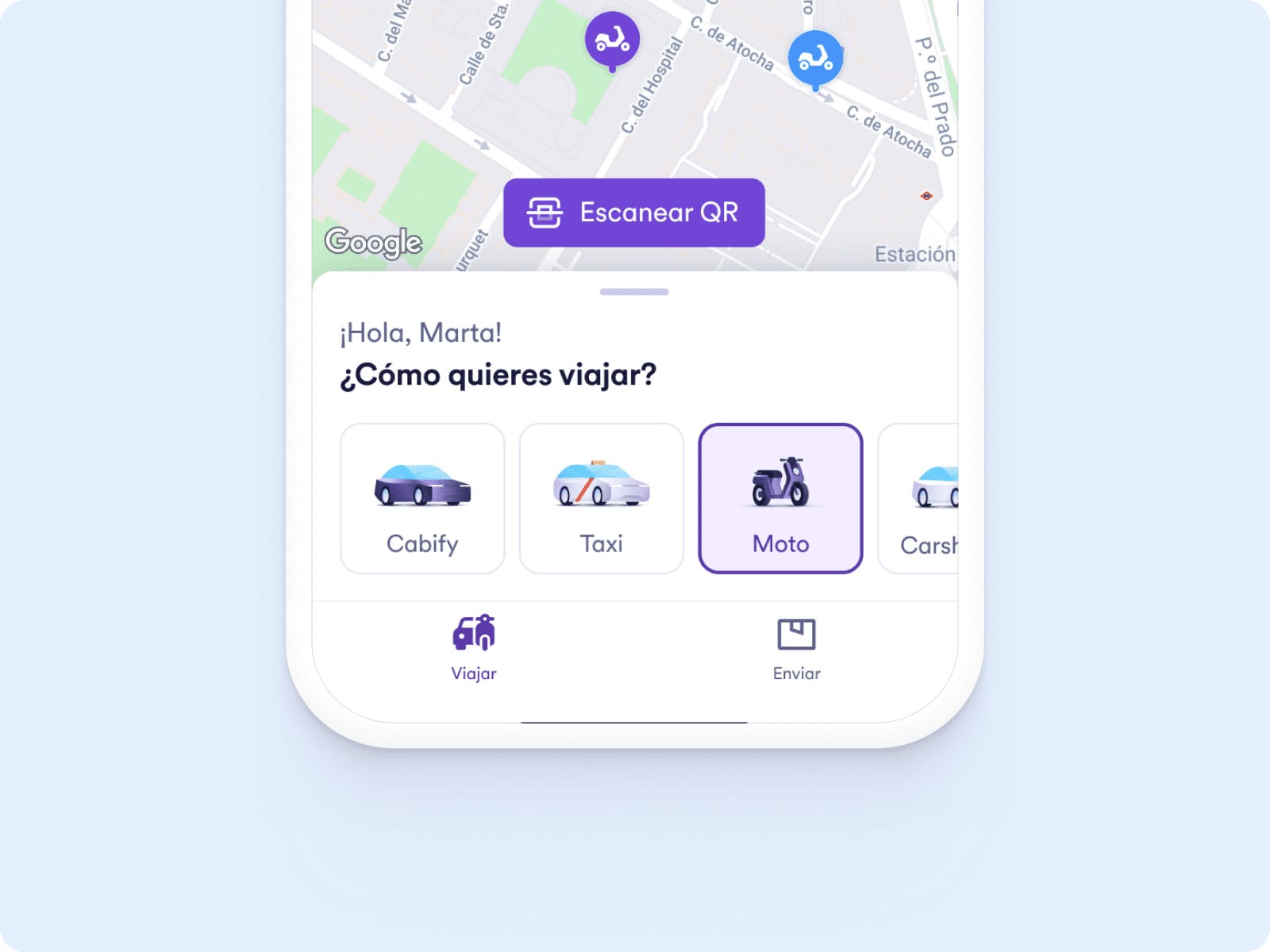Tap the bottom sheet drag handle
1270x952 pixels.
pyautogui.click(x=634, y=292)
